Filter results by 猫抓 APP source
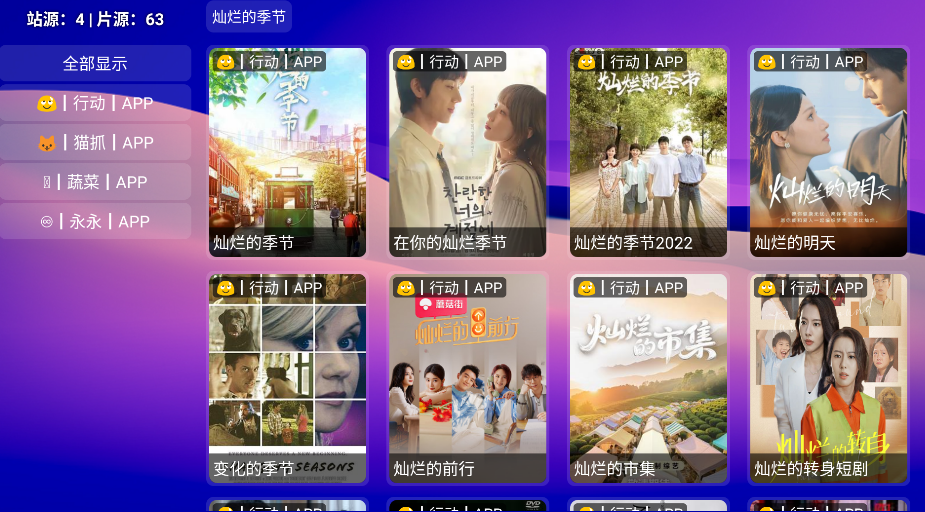This screenshot has width=925, height=512. click(95, 143)
